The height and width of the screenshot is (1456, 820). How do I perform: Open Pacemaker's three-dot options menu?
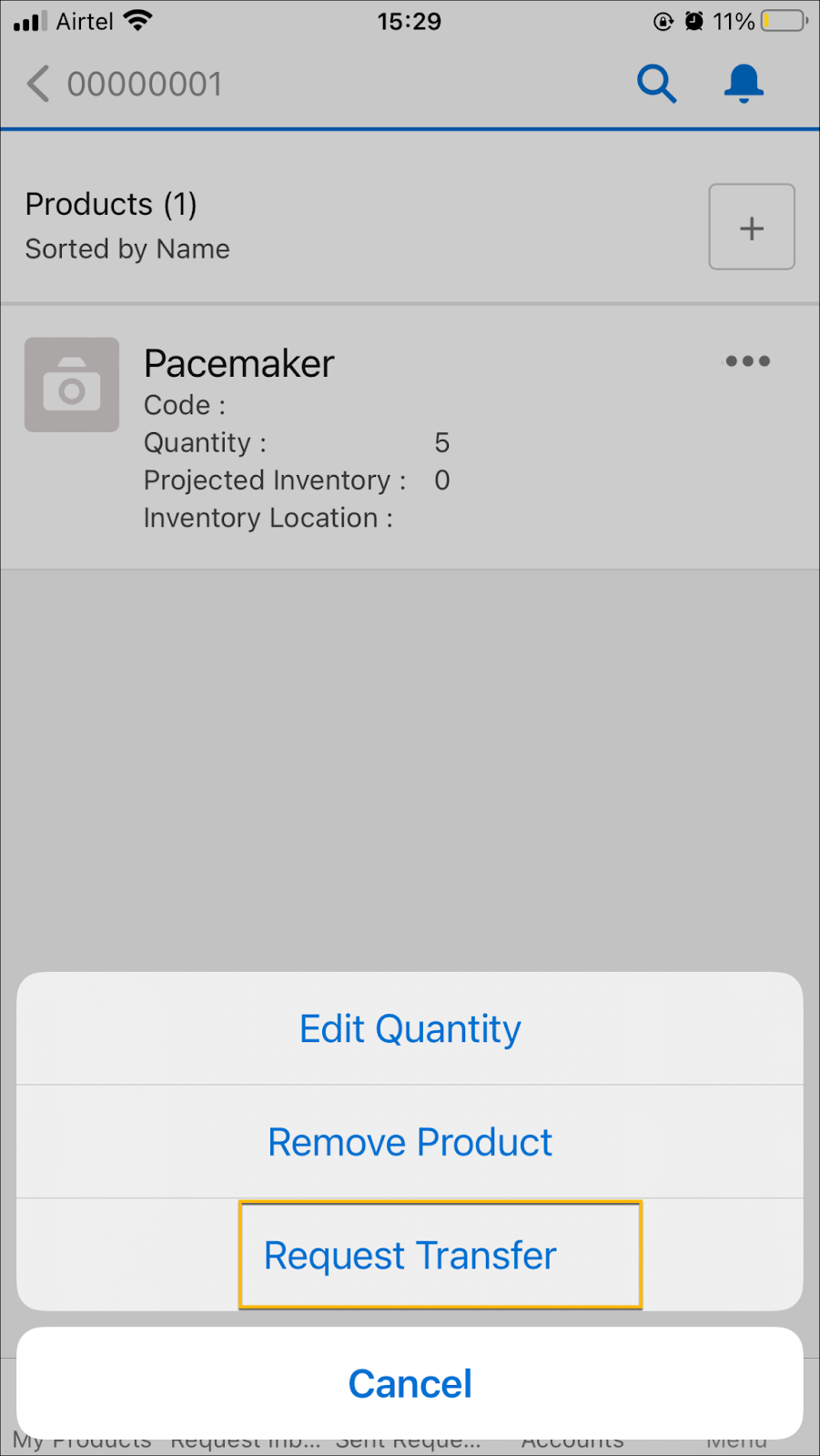[748, 361]
